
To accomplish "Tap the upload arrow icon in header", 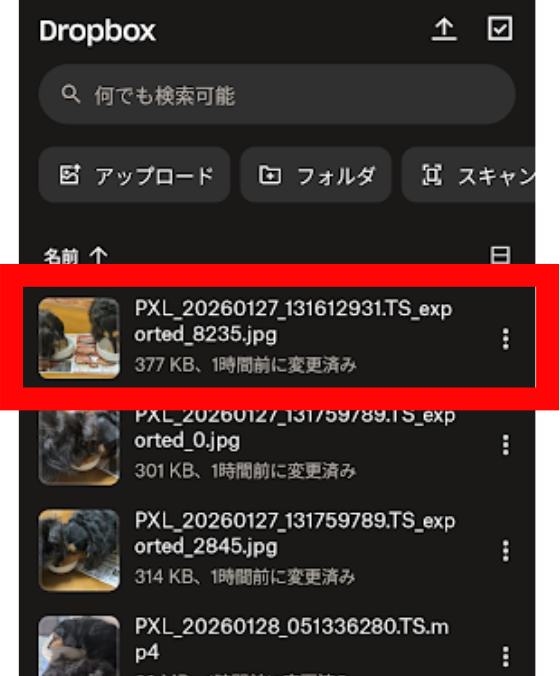I will (444, 29).
